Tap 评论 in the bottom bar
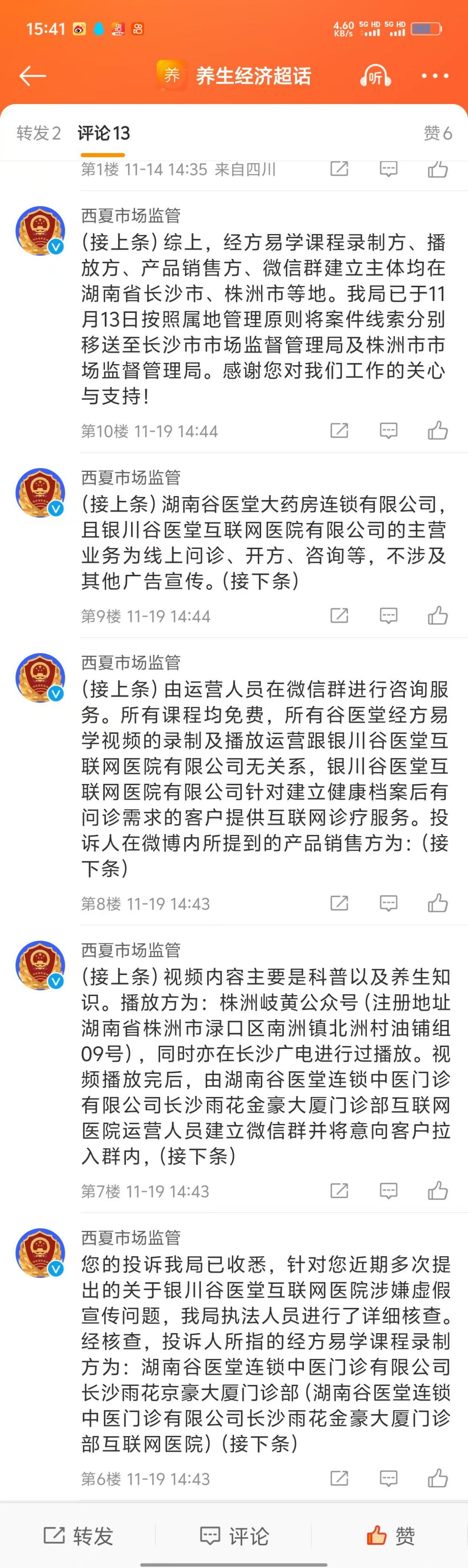Screen dimensions: 468x1568 pyautogui.click(x=234, y=1535)
